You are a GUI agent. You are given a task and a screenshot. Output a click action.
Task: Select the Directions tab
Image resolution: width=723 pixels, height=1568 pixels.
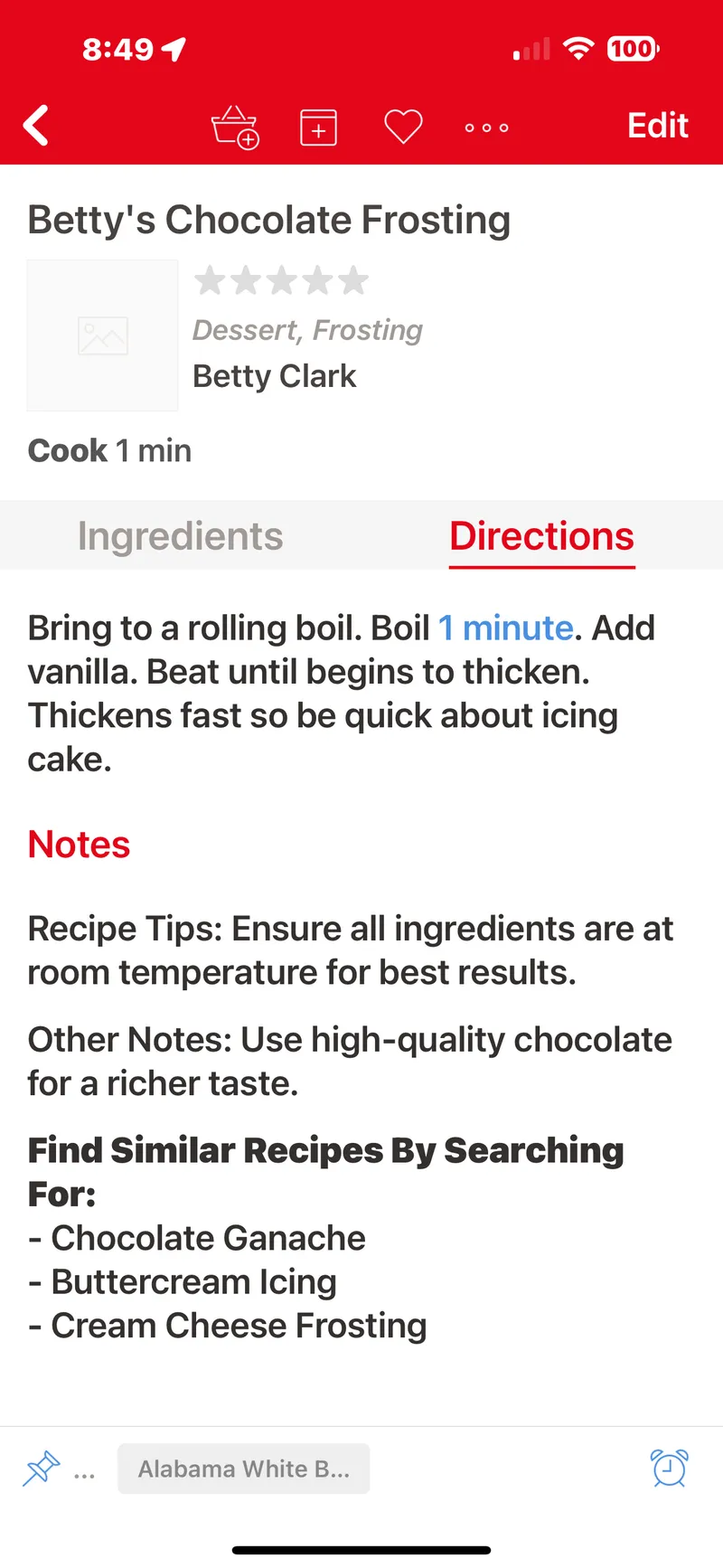[x=541, y=535]
